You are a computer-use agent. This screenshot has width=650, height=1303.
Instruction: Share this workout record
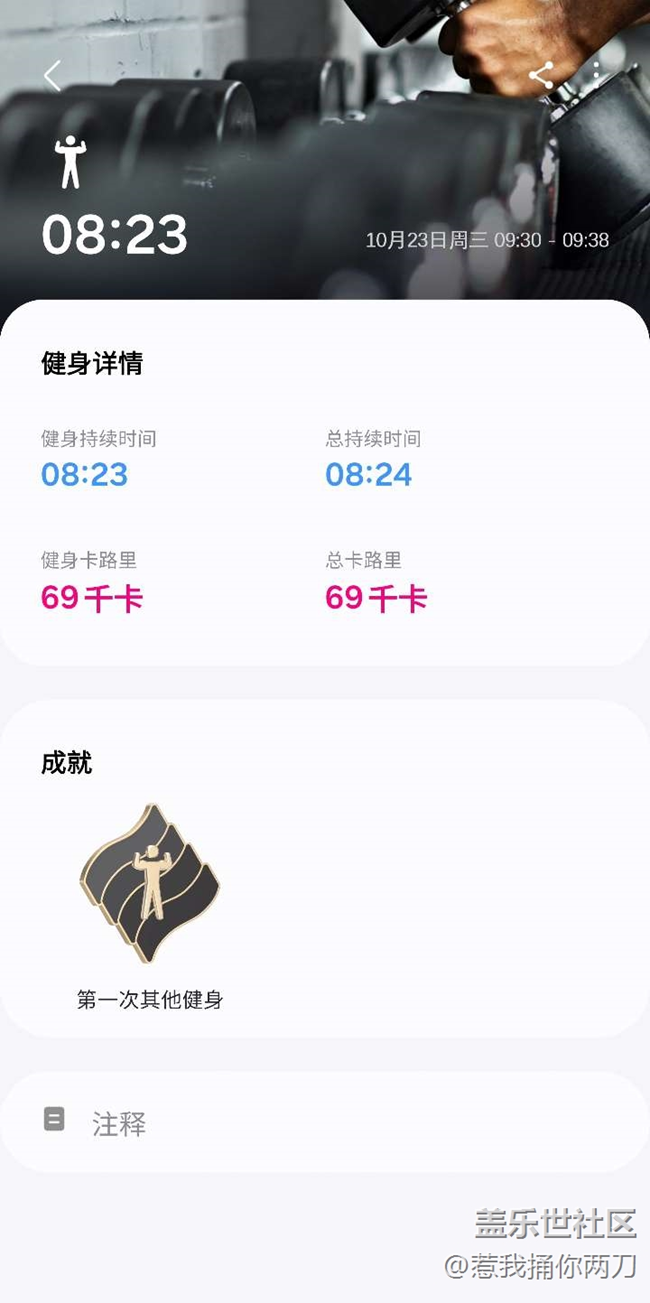point(541,75)
